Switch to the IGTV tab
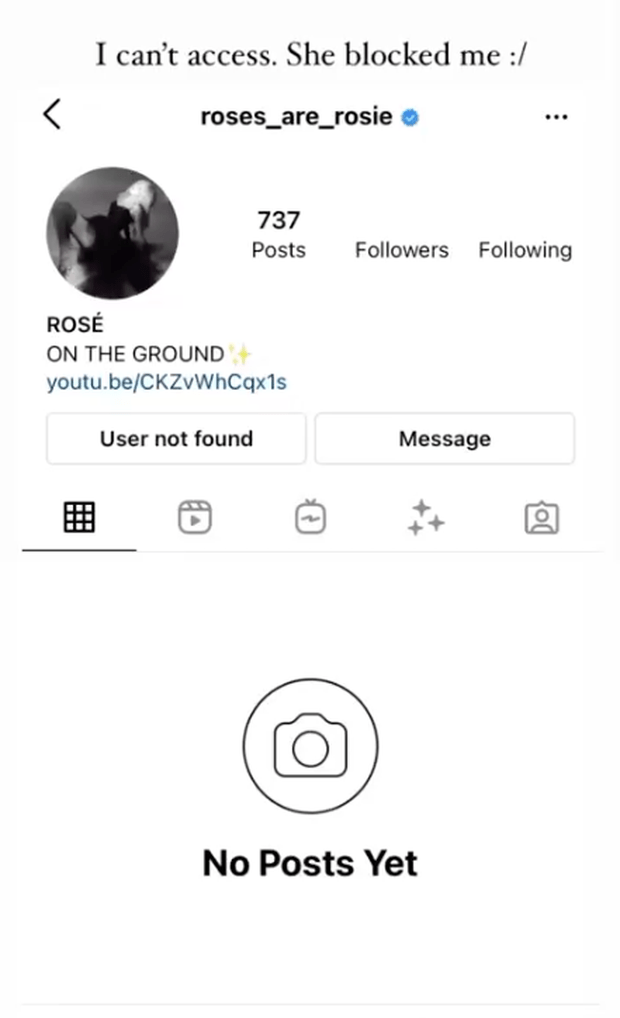 point(310,517)
